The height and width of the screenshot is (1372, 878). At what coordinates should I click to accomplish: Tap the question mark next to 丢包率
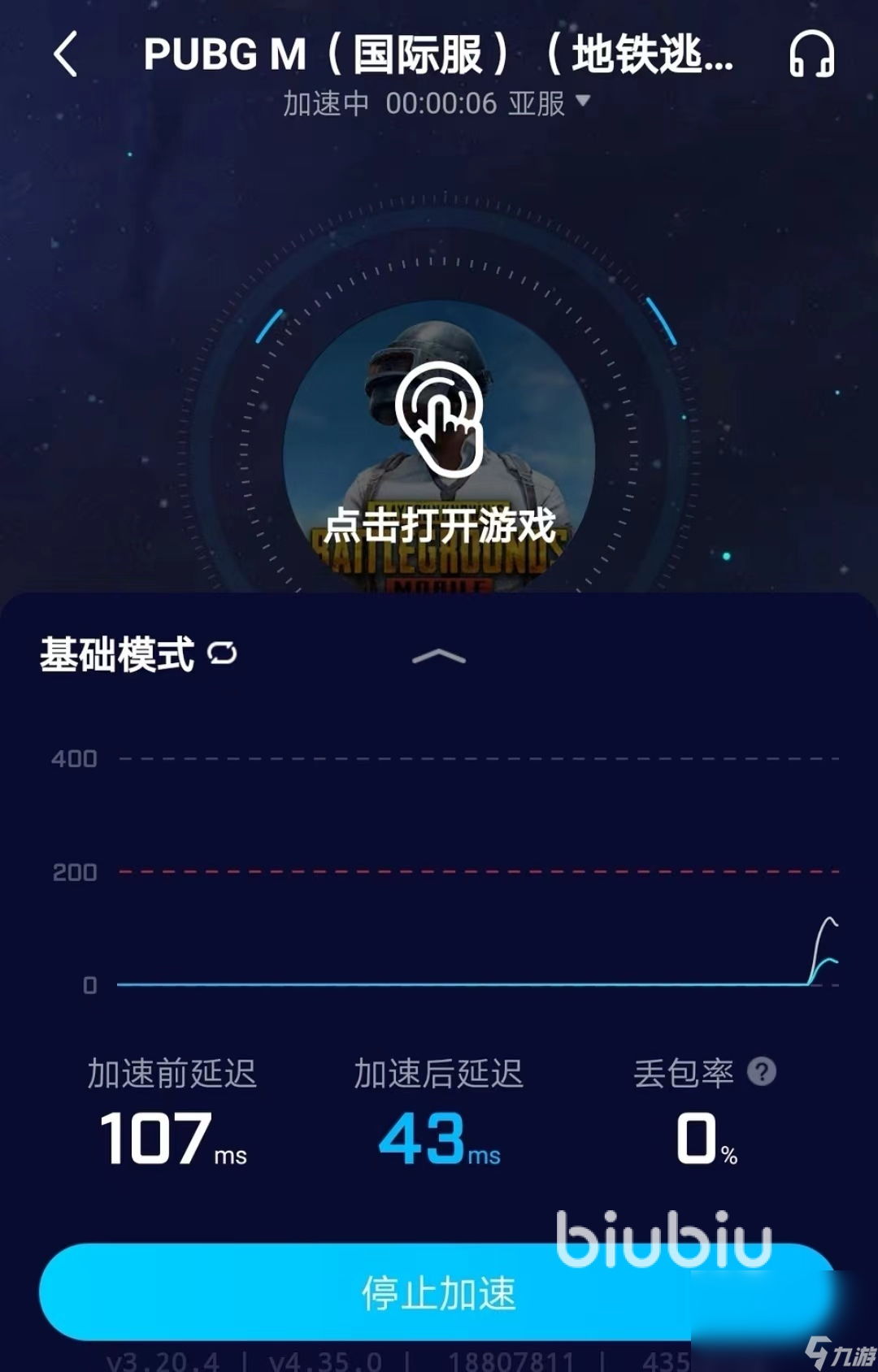pos(762,1073)
